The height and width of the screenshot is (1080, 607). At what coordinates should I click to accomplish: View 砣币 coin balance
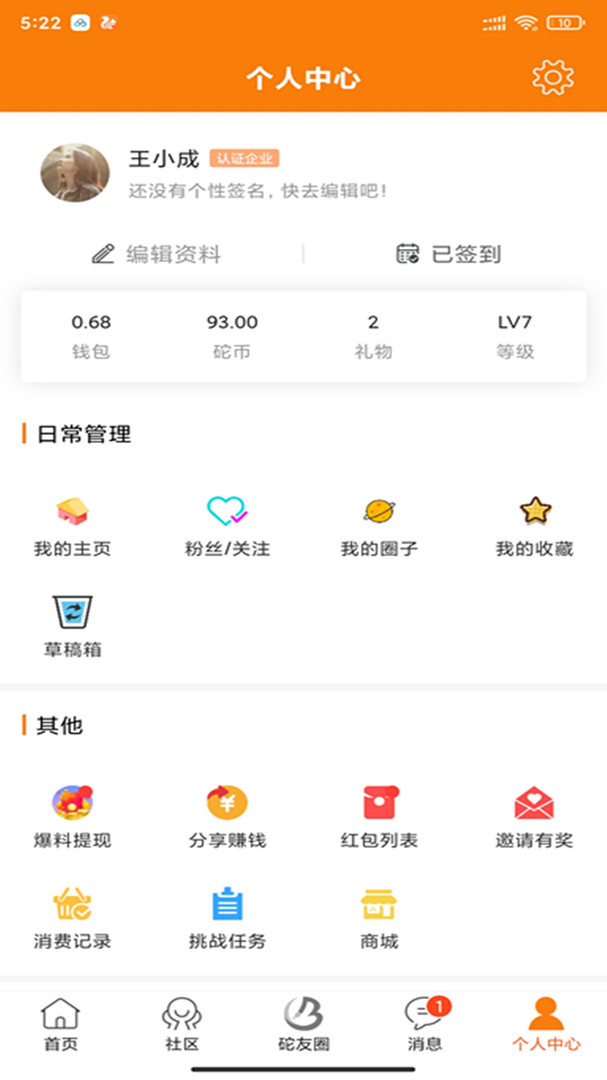coord(232,336)
